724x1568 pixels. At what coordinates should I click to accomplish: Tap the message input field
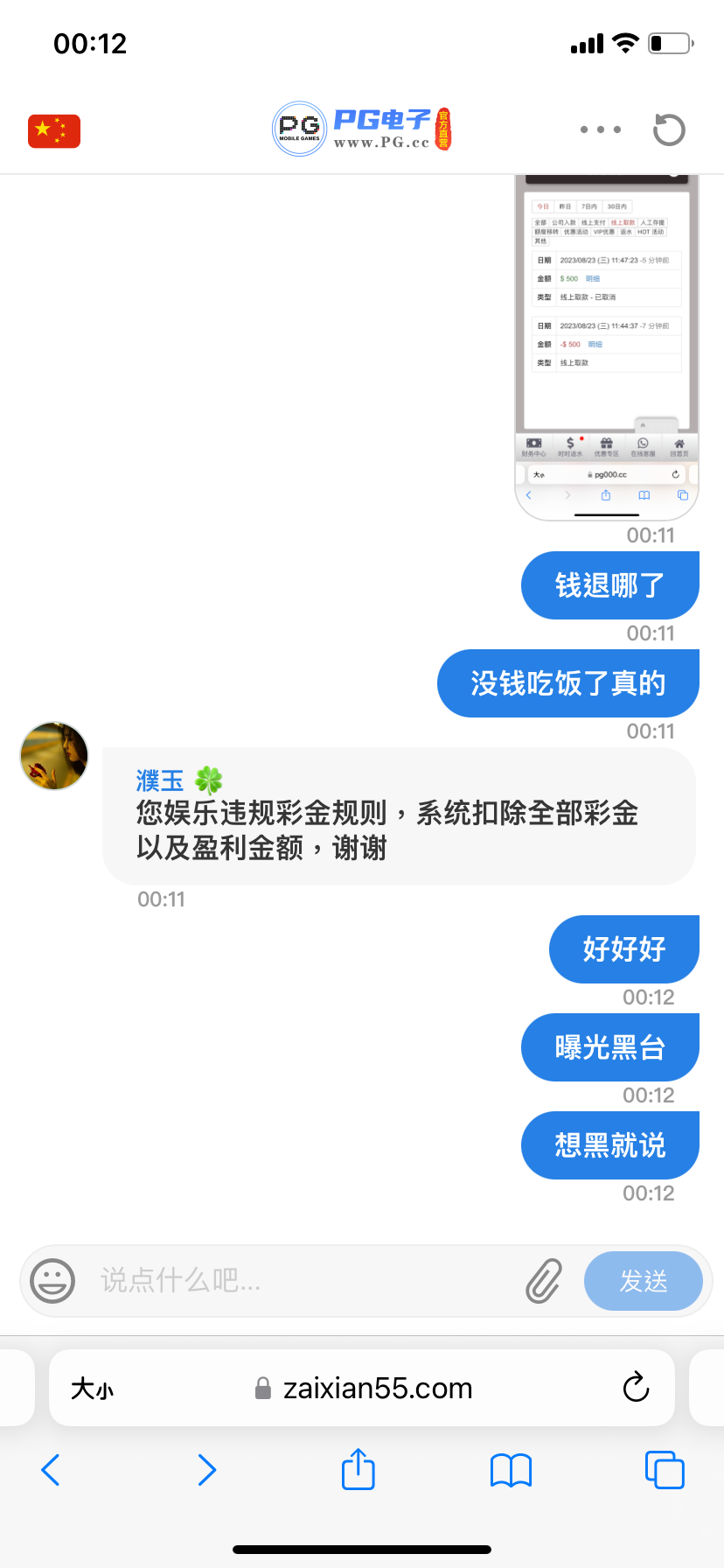[x=297, y=1281]
